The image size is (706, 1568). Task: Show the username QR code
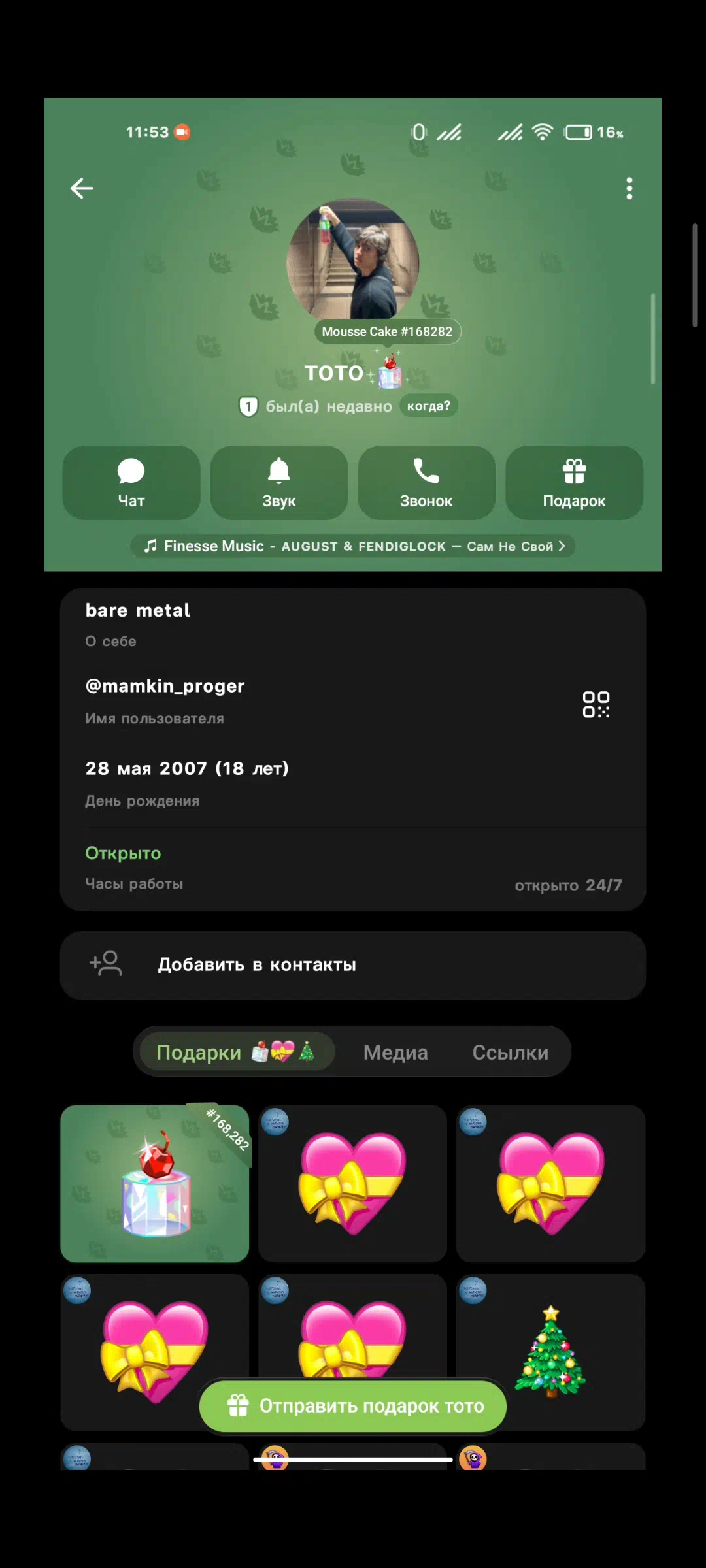point(596,704)
